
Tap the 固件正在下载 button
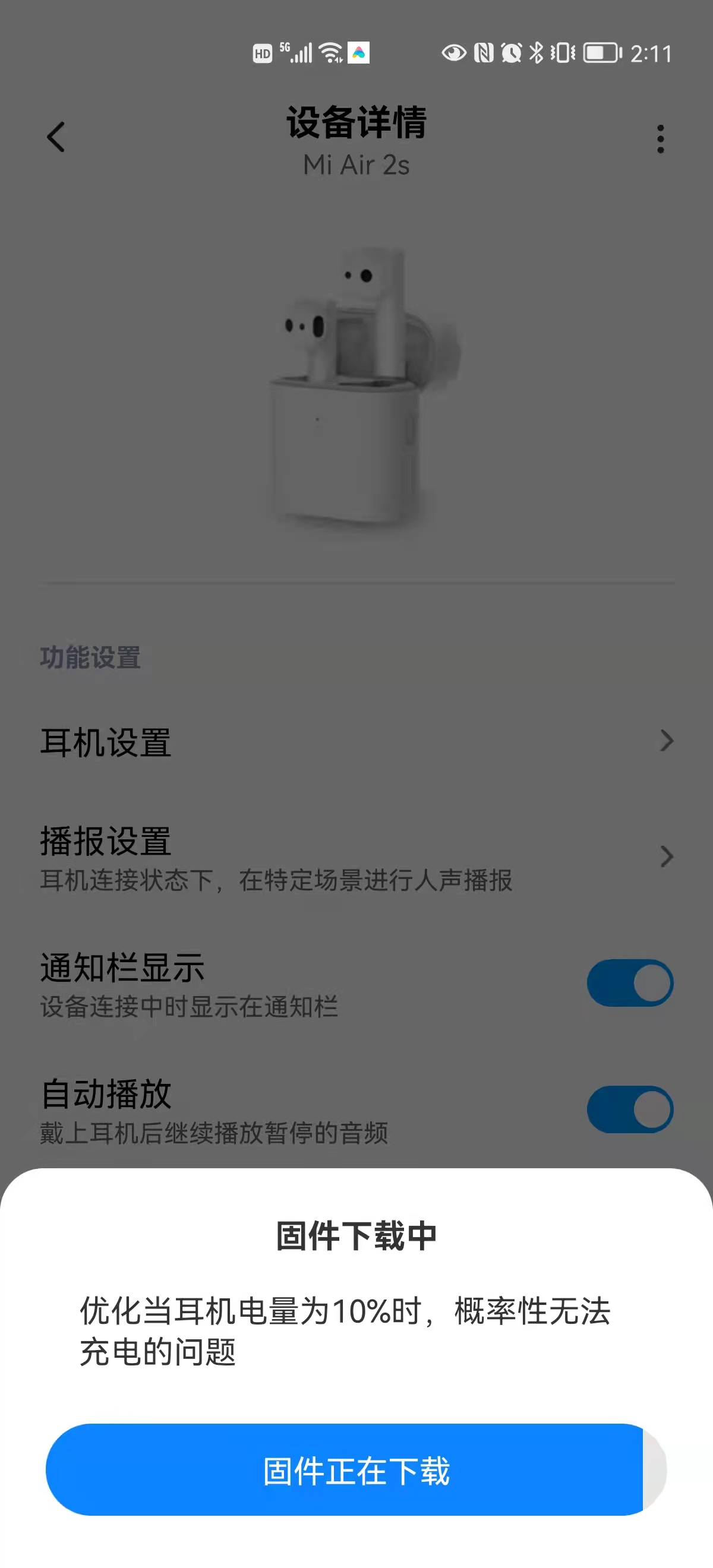tap(356, 1471)
